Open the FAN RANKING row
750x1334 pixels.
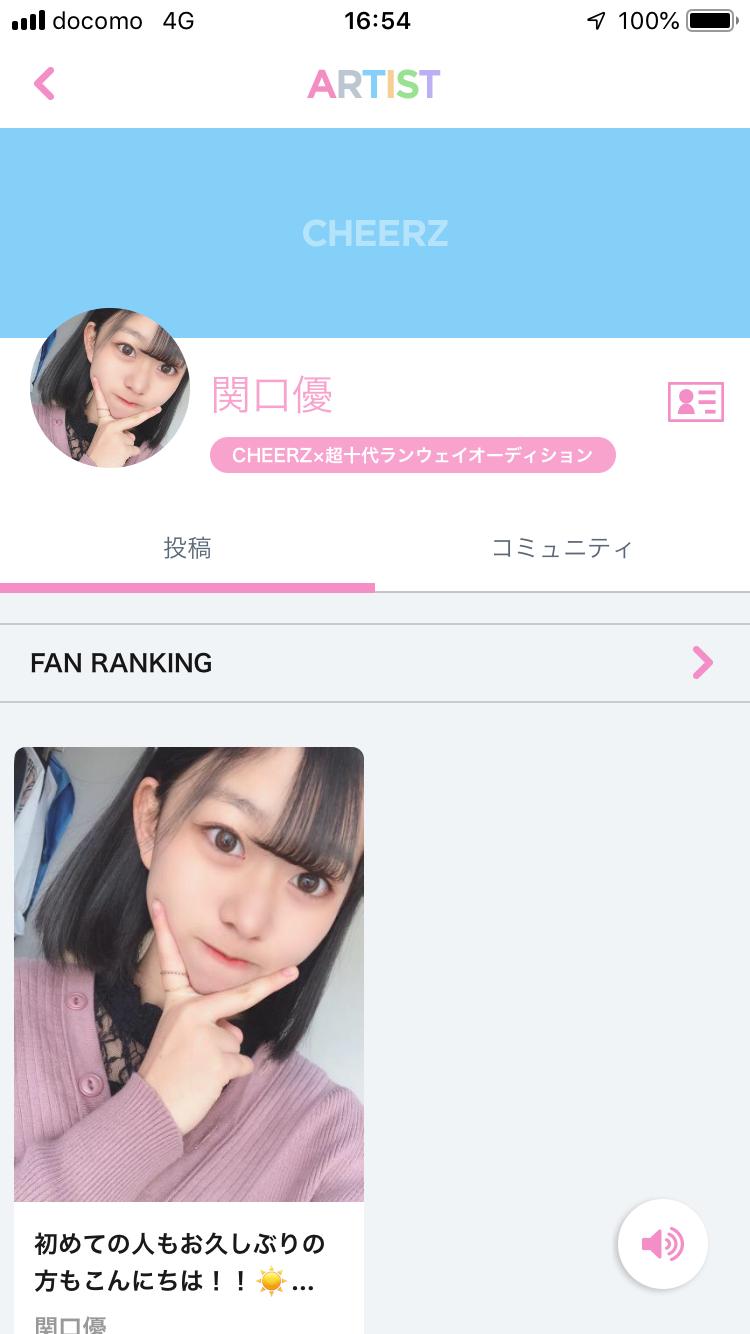coord(374,663)
